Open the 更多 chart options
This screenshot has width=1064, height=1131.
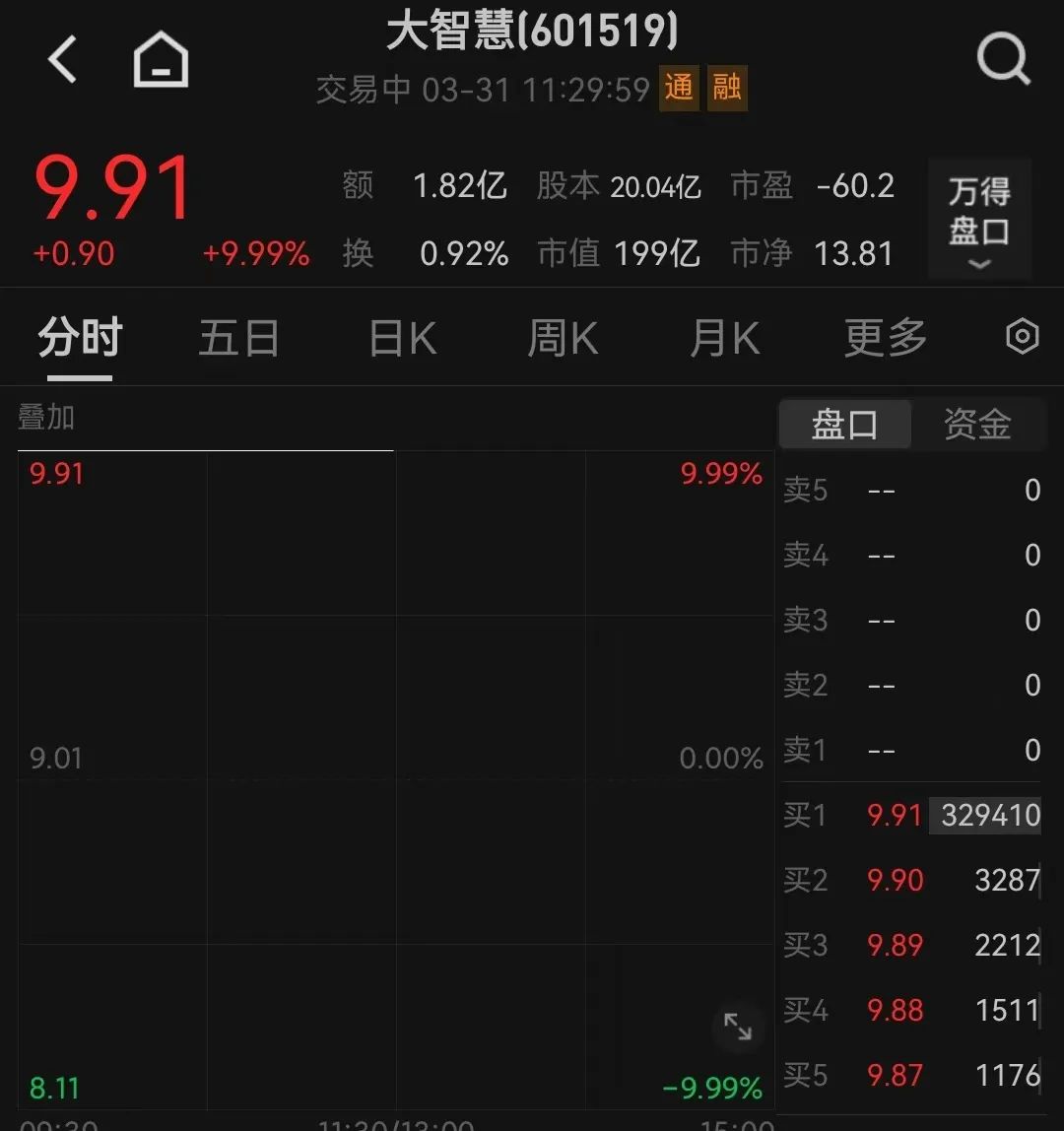886,338
